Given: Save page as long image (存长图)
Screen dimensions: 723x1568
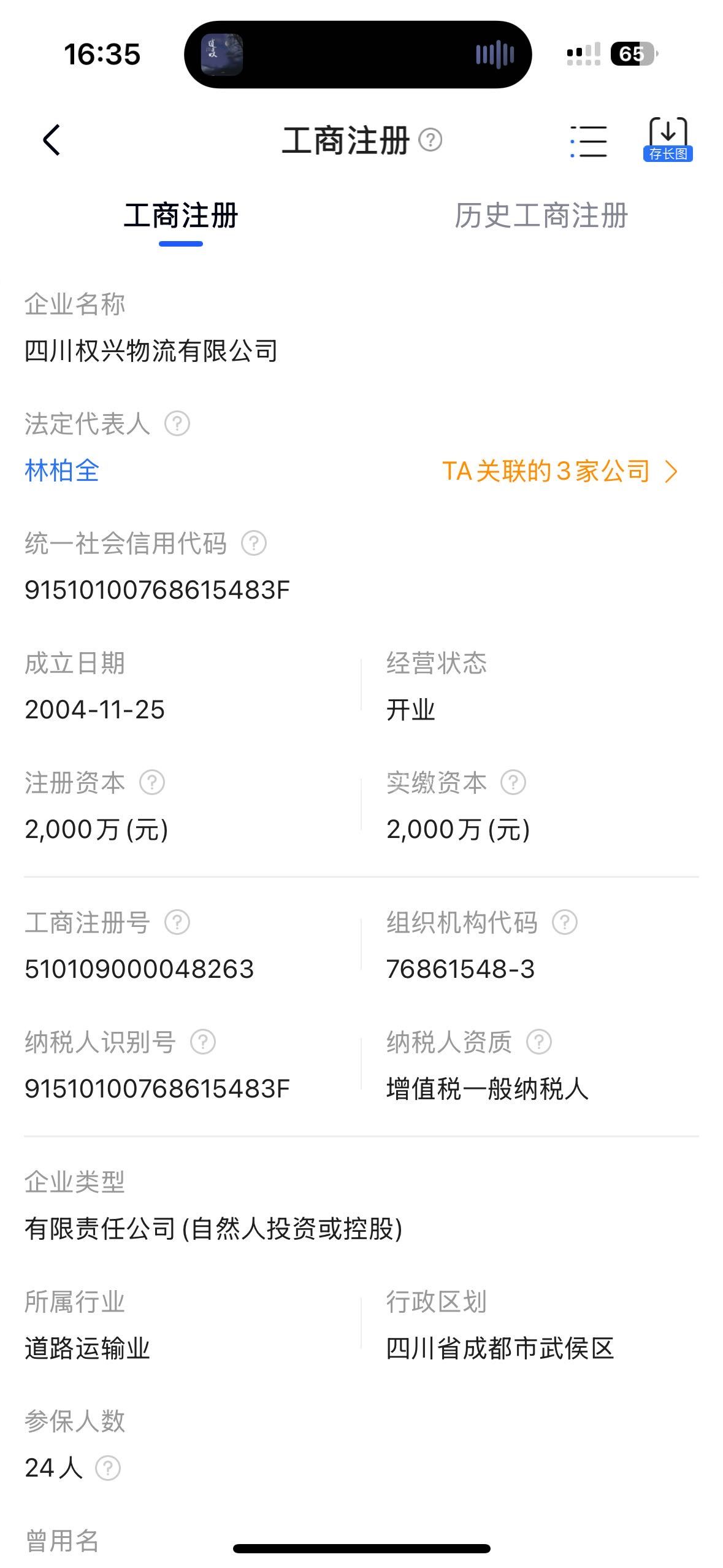Looking at the screenshot, I should [x=668, y=140].
